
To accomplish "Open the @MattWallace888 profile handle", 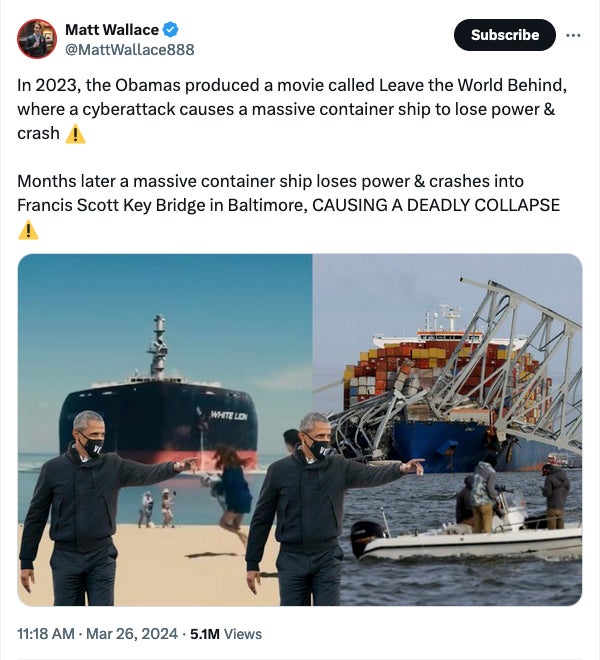I will click(x=130, y=50).
